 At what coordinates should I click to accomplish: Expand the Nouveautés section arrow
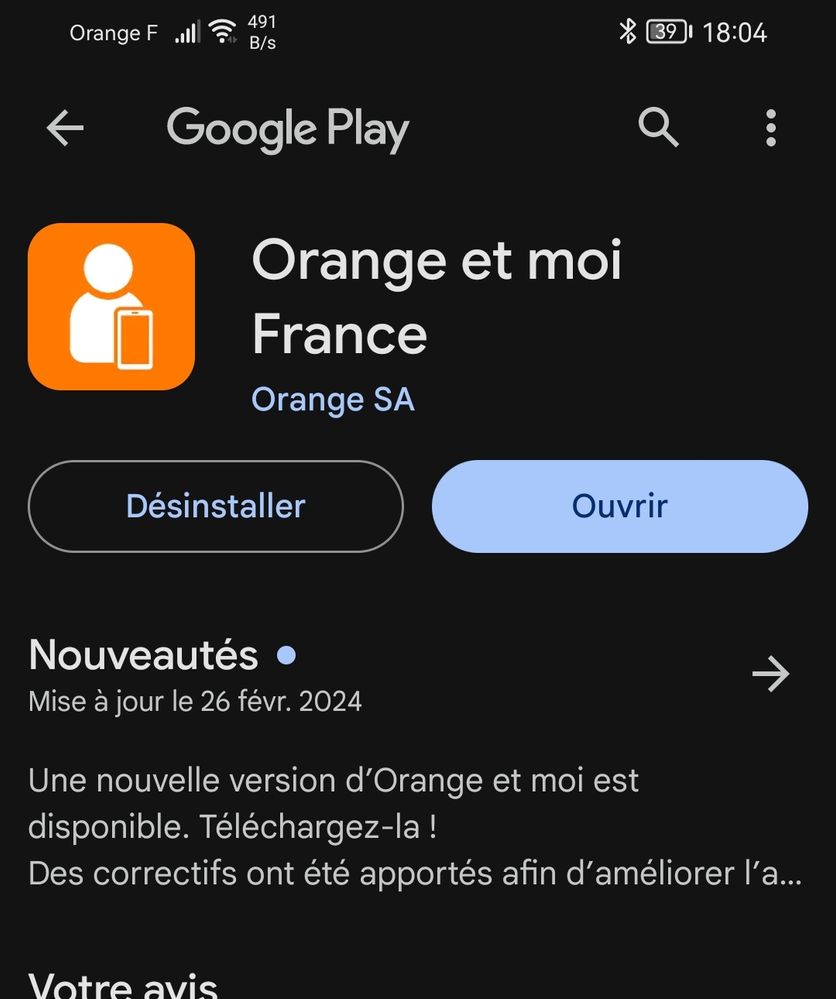(x=770, y=675)
